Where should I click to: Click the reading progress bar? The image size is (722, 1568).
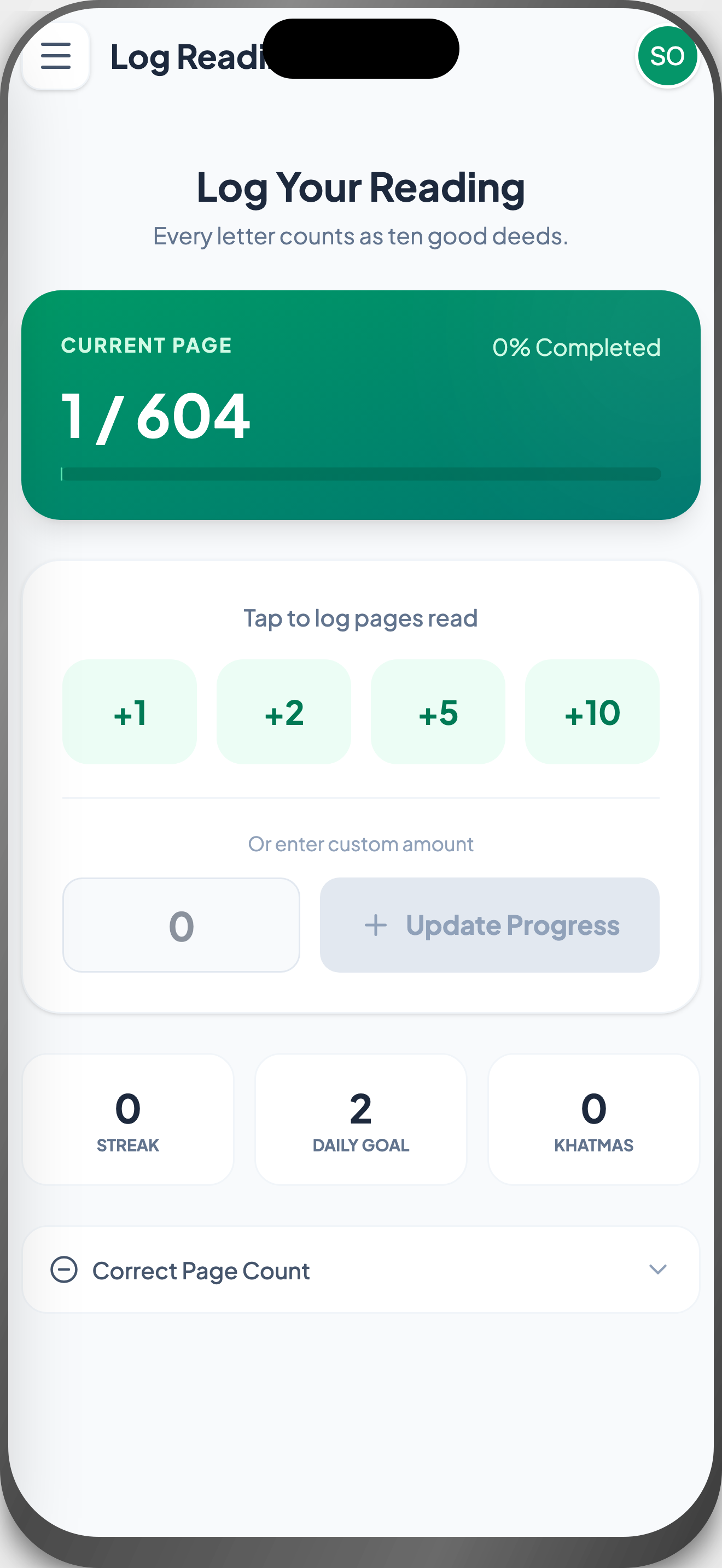click(361, 473)
